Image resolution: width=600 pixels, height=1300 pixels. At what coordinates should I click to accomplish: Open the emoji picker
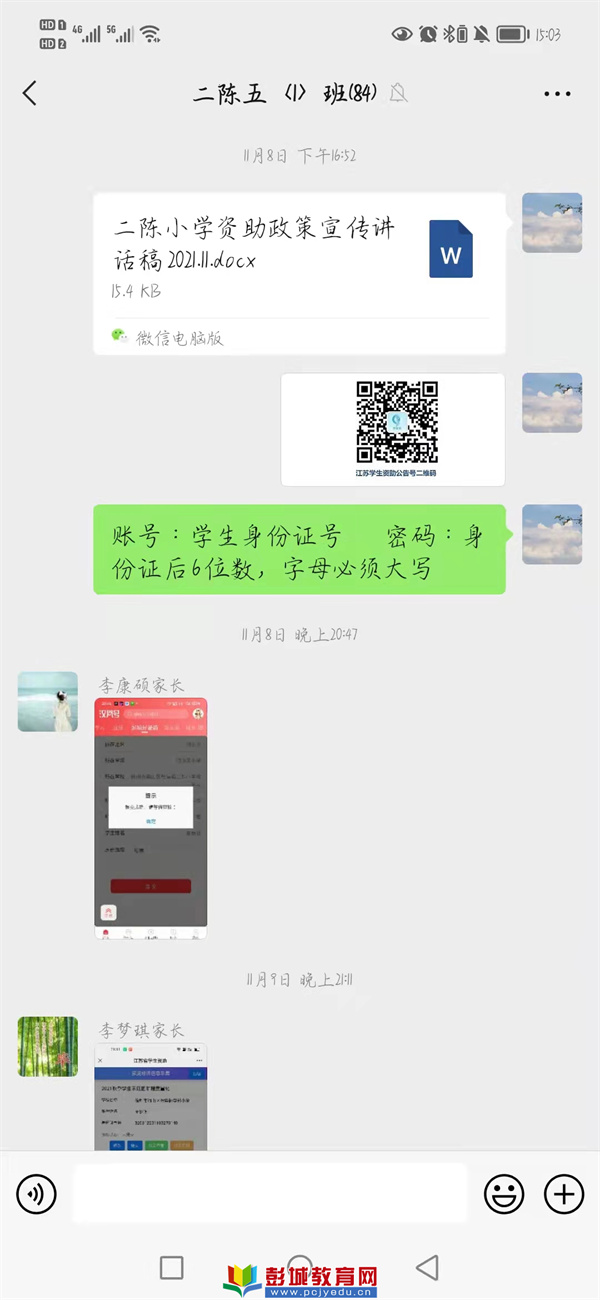click(x=504, y=1193)
